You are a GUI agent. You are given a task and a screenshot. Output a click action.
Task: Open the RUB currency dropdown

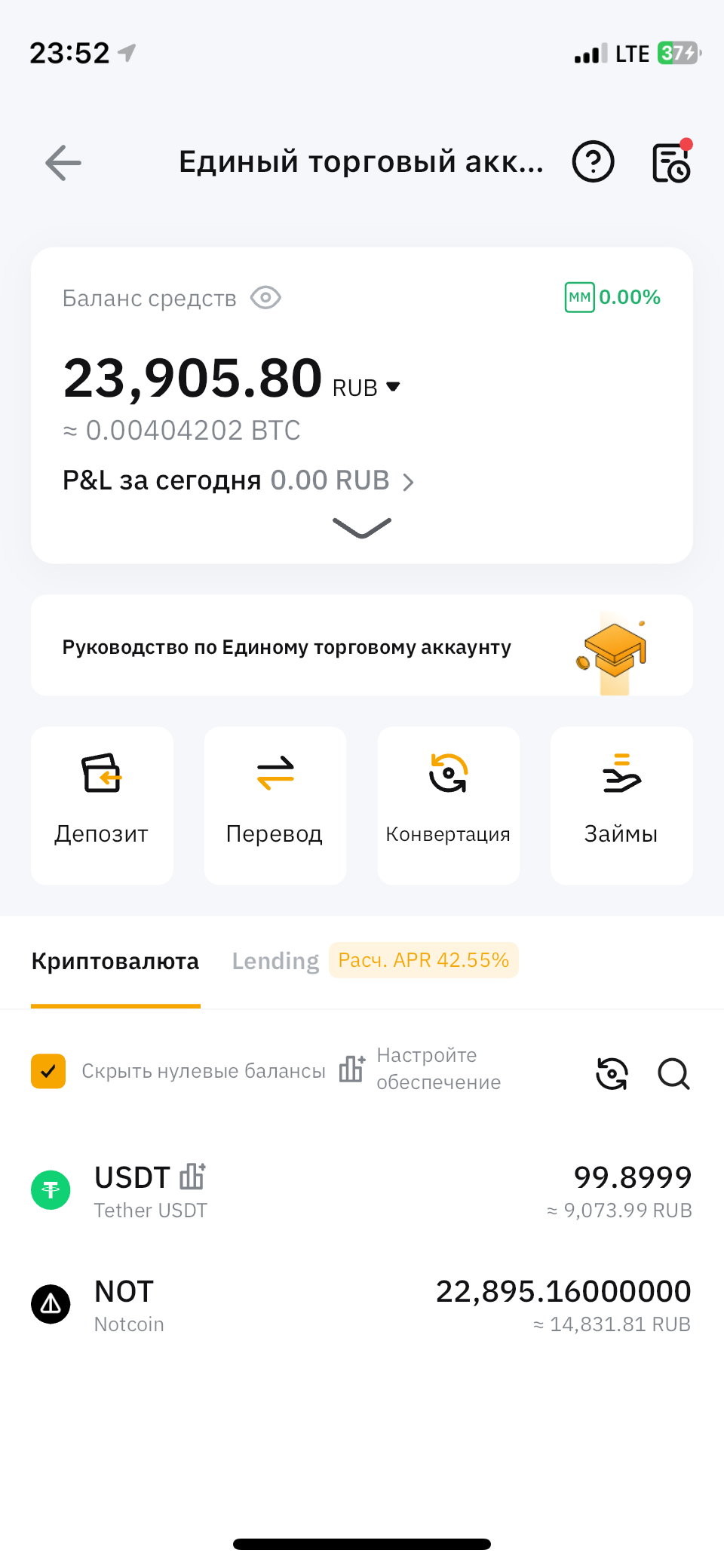coord(367,388)
